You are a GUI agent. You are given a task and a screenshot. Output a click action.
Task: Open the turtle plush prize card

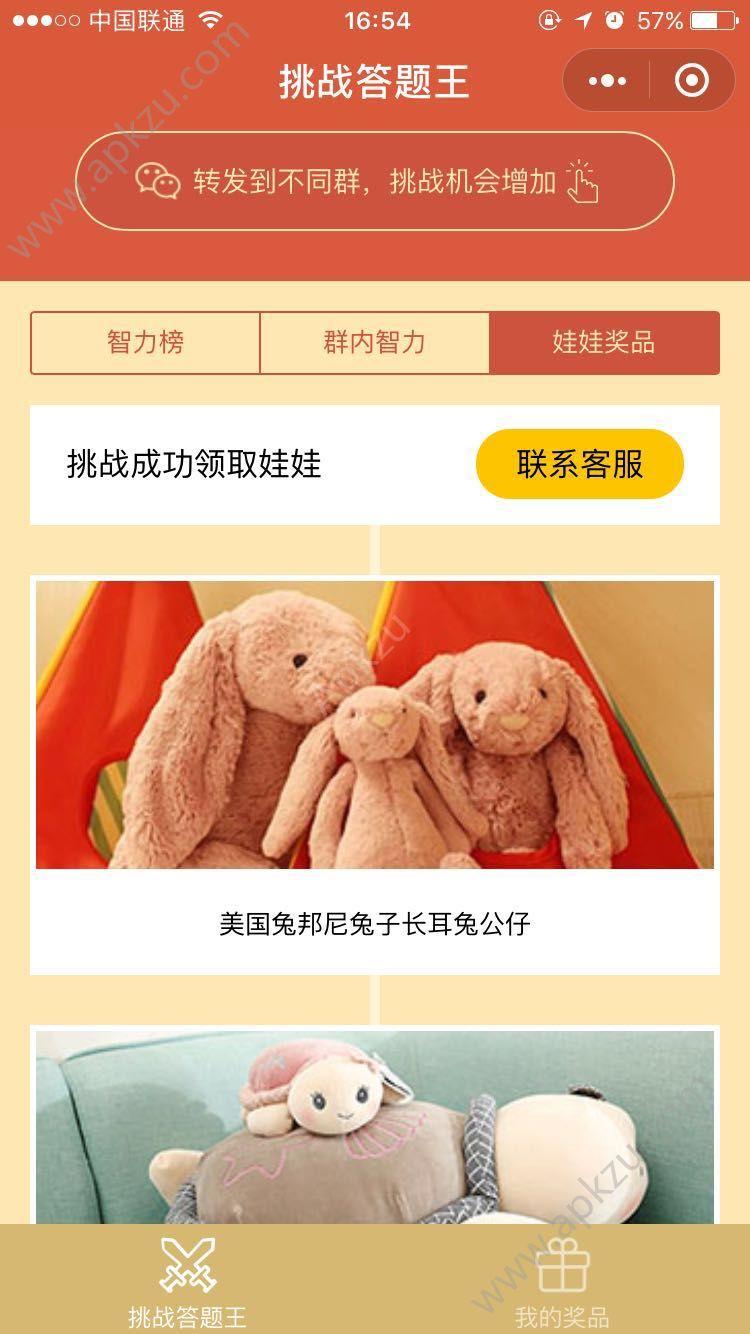pyautogui.click(x=375, y=1125)
